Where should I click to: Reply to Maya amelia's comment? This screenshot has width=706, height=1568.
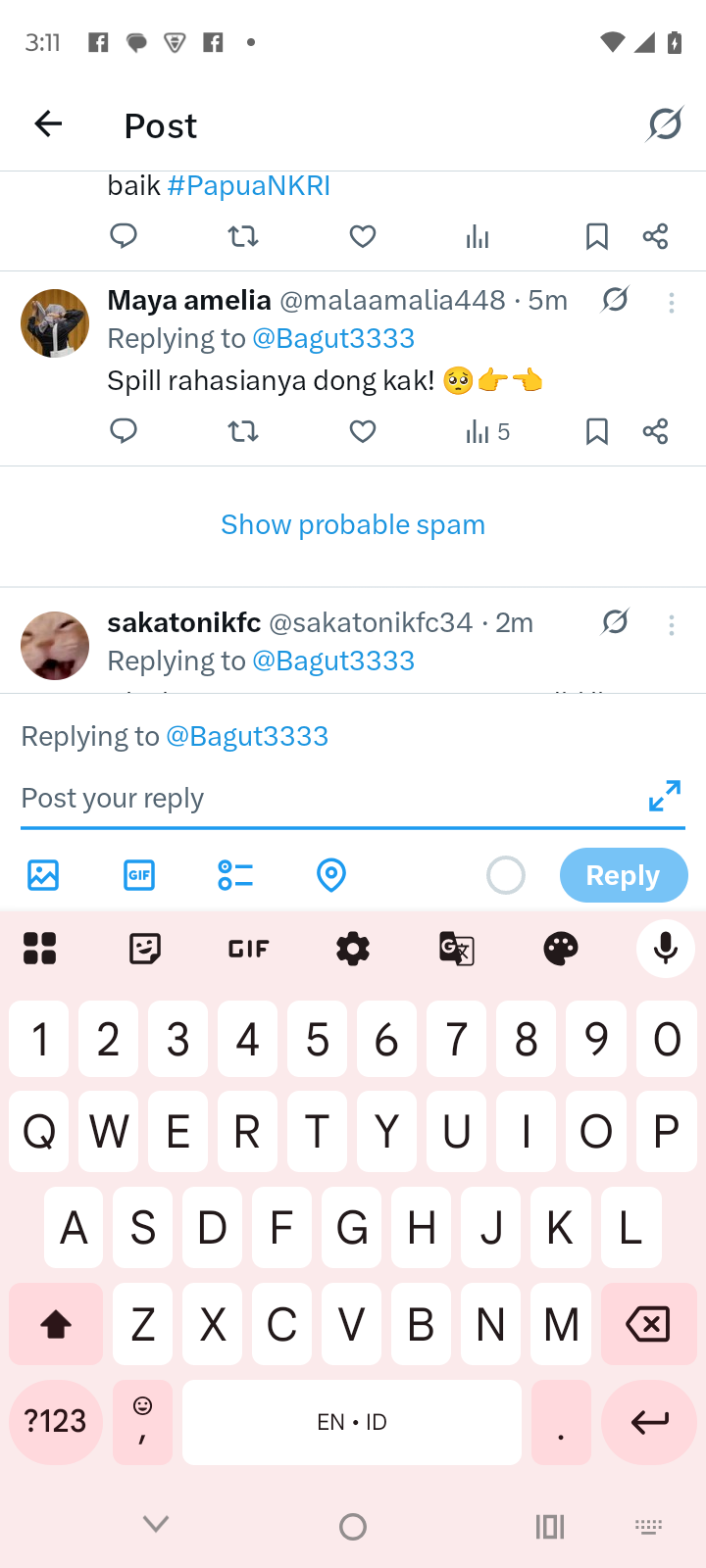tap(124, 431)
